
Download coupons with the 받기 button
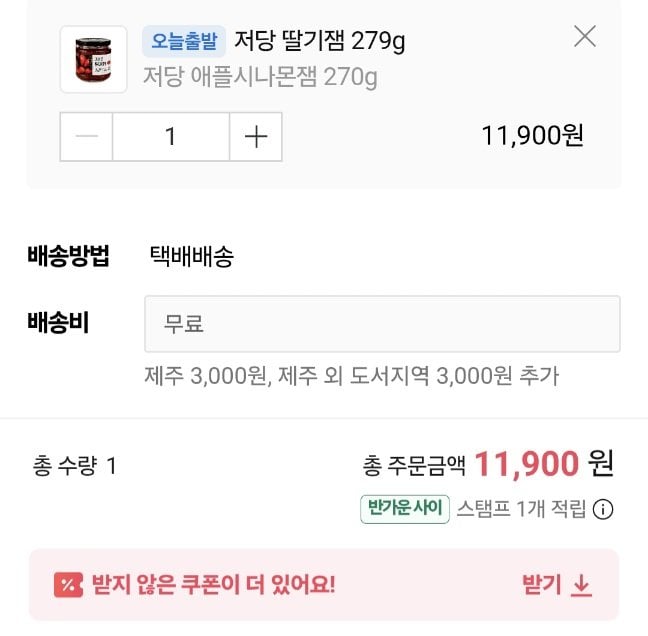tap(557, 586)
